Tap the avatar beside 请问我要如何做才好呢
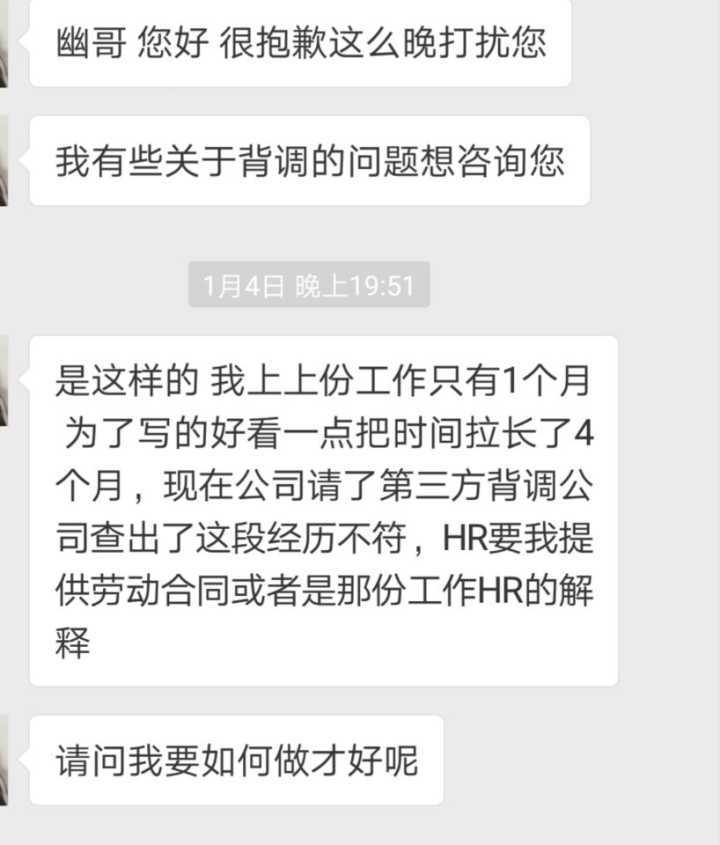Viewport: 720px width, 845px height. (4, 760)
